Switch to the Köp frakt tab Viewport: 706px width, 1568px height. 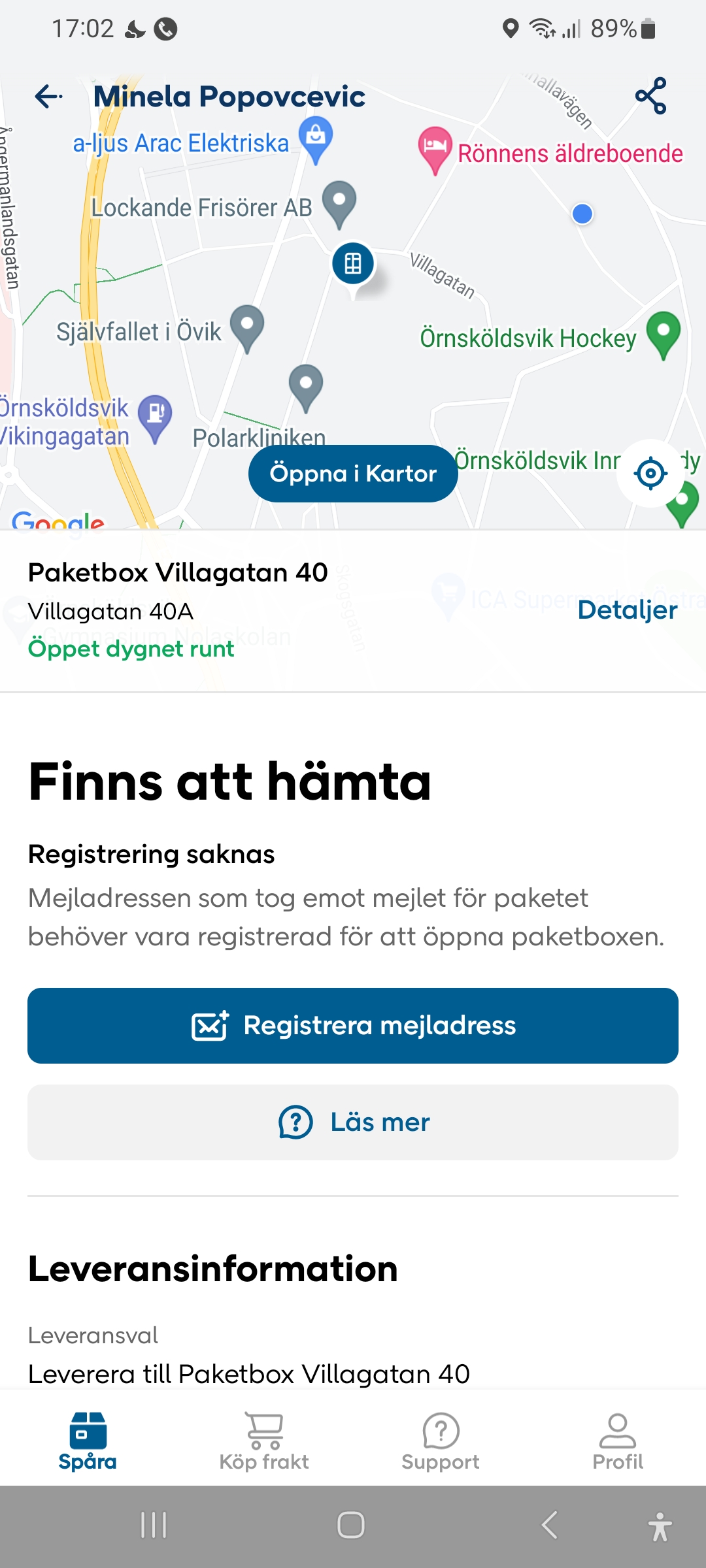tap(264, 1441)
